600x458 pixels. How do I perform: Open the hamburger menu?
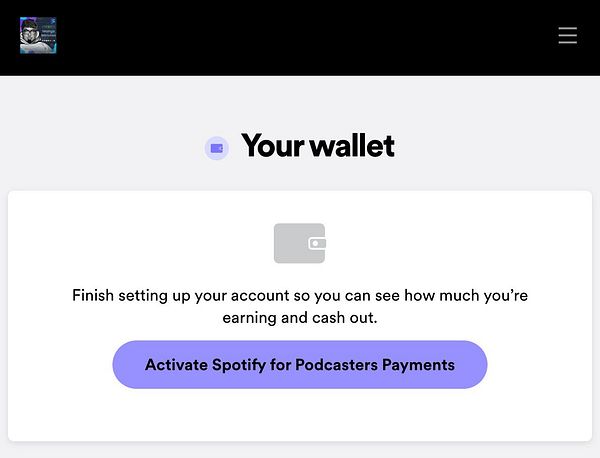pos(567,36)
